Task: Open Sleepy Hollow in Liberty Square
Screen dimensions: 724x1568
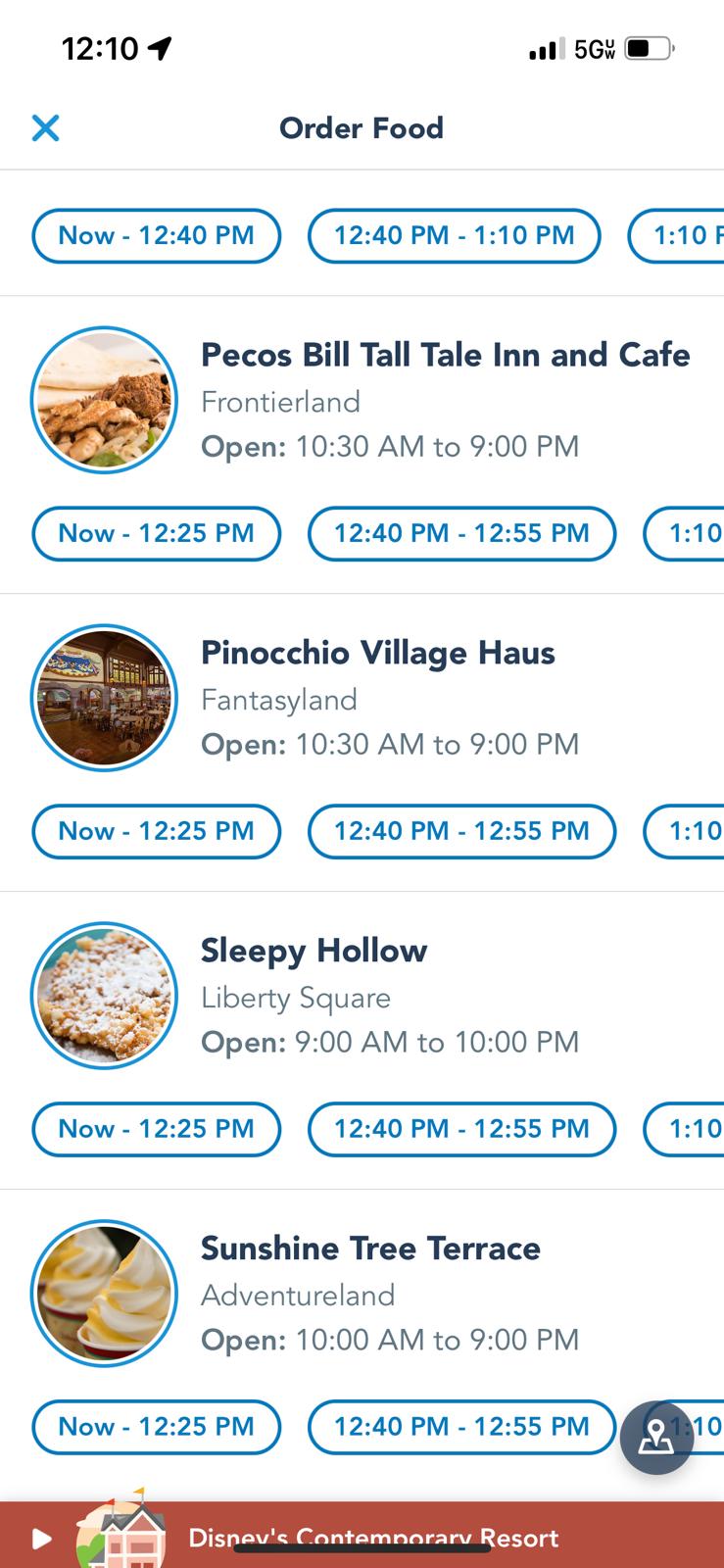Action: click(314, 951)
